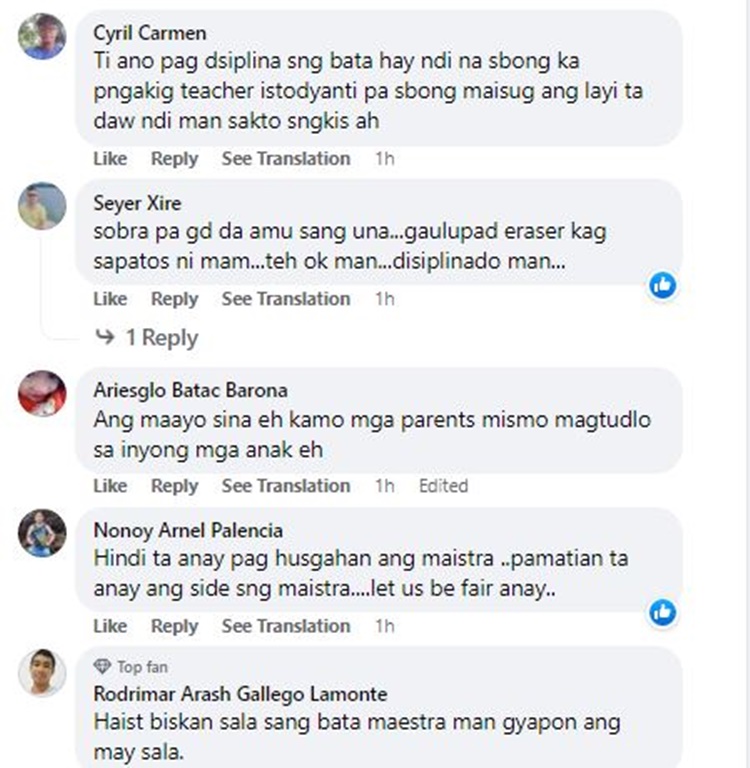This screenshot has height=768, width=750.
Task: Show reactions on Seyer Xire's comment
Action: click(x=662, y=286)
